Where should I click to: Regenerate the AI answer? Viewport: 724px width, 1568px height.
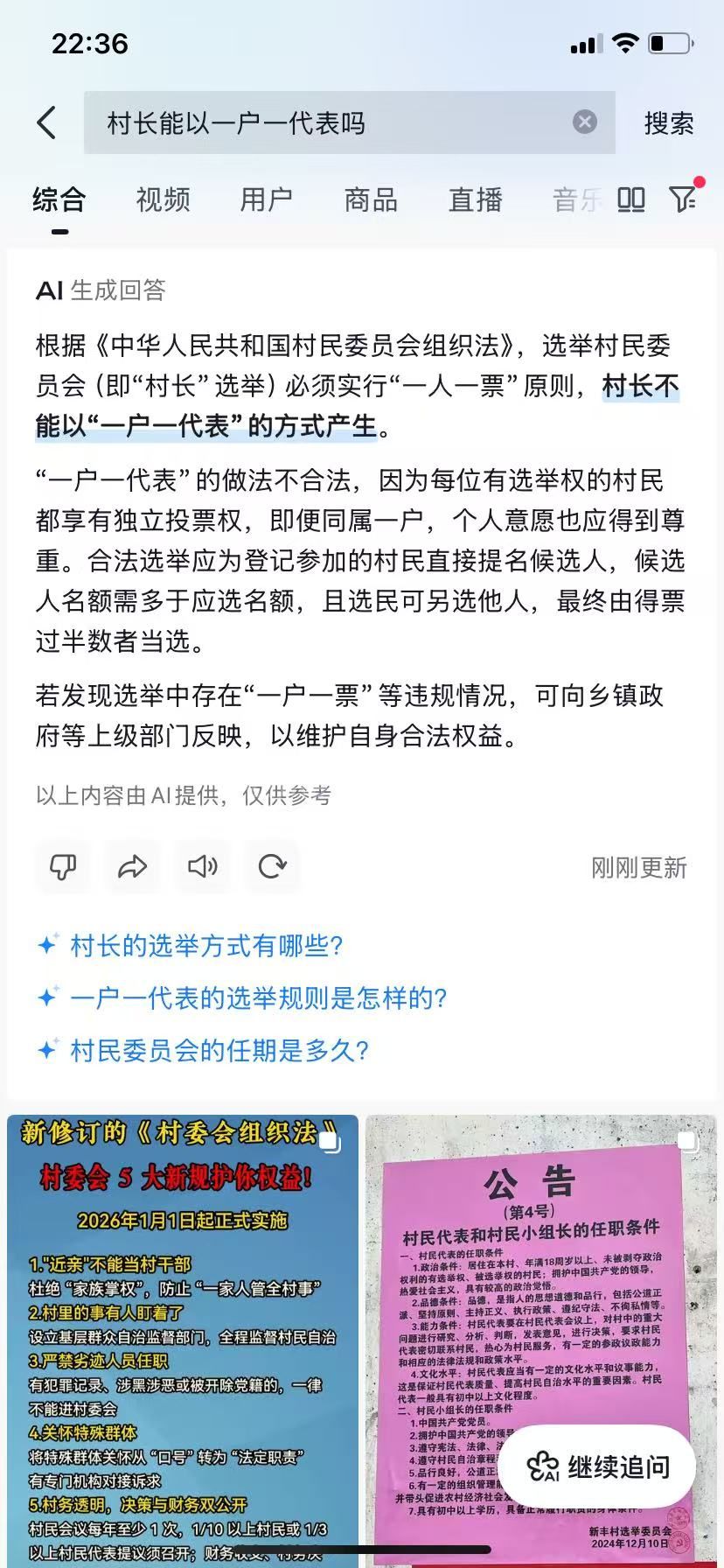[272, 866]
